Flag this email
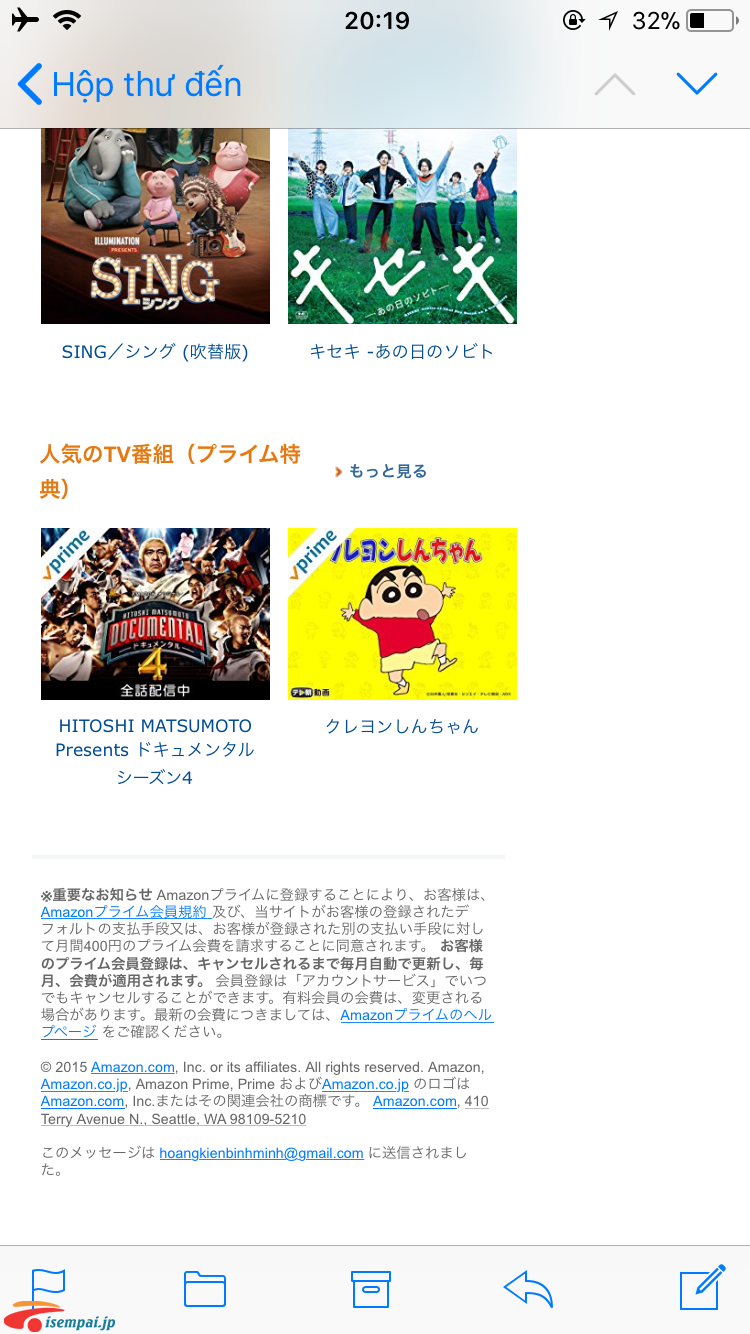This screenshot has height=1334, width=750. (x=47, y=1289)
